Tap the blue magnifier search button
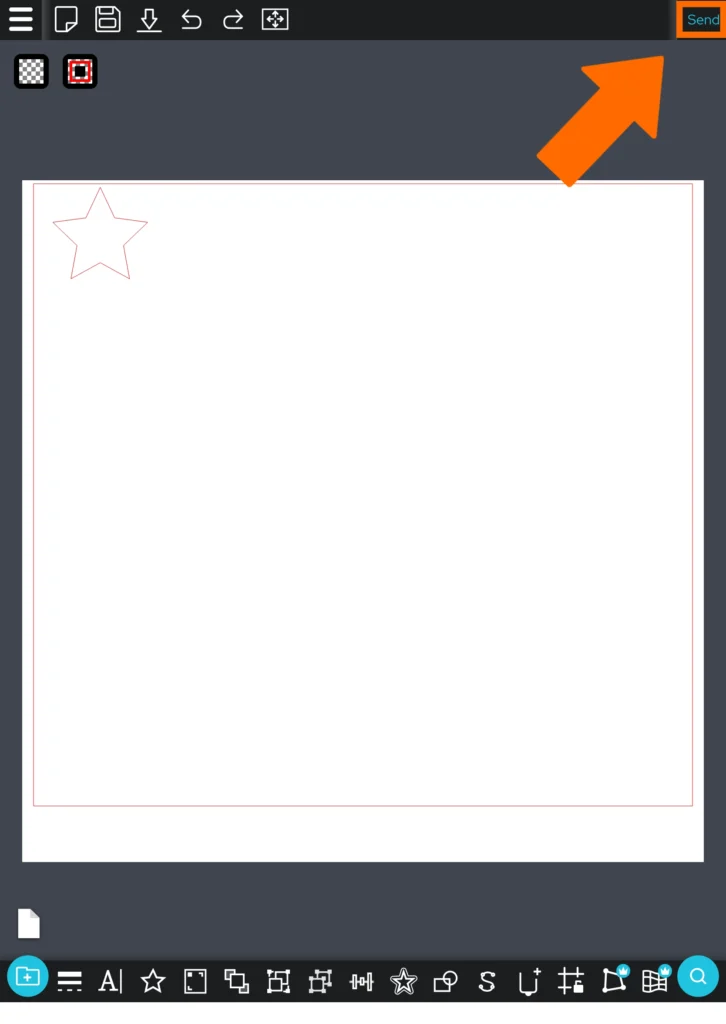The width and height of the screenshot is (726, 1024). pyautogui.click(x=698, y=977)
